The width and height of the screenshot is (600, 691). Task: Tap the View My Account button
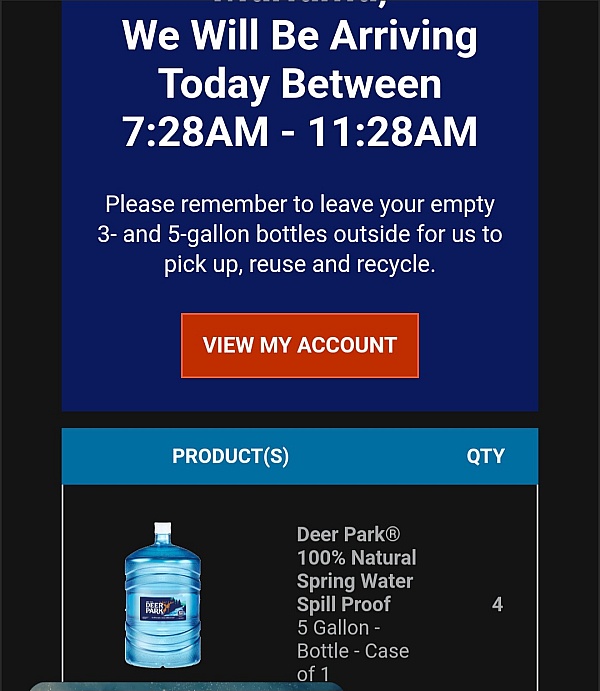300,346
